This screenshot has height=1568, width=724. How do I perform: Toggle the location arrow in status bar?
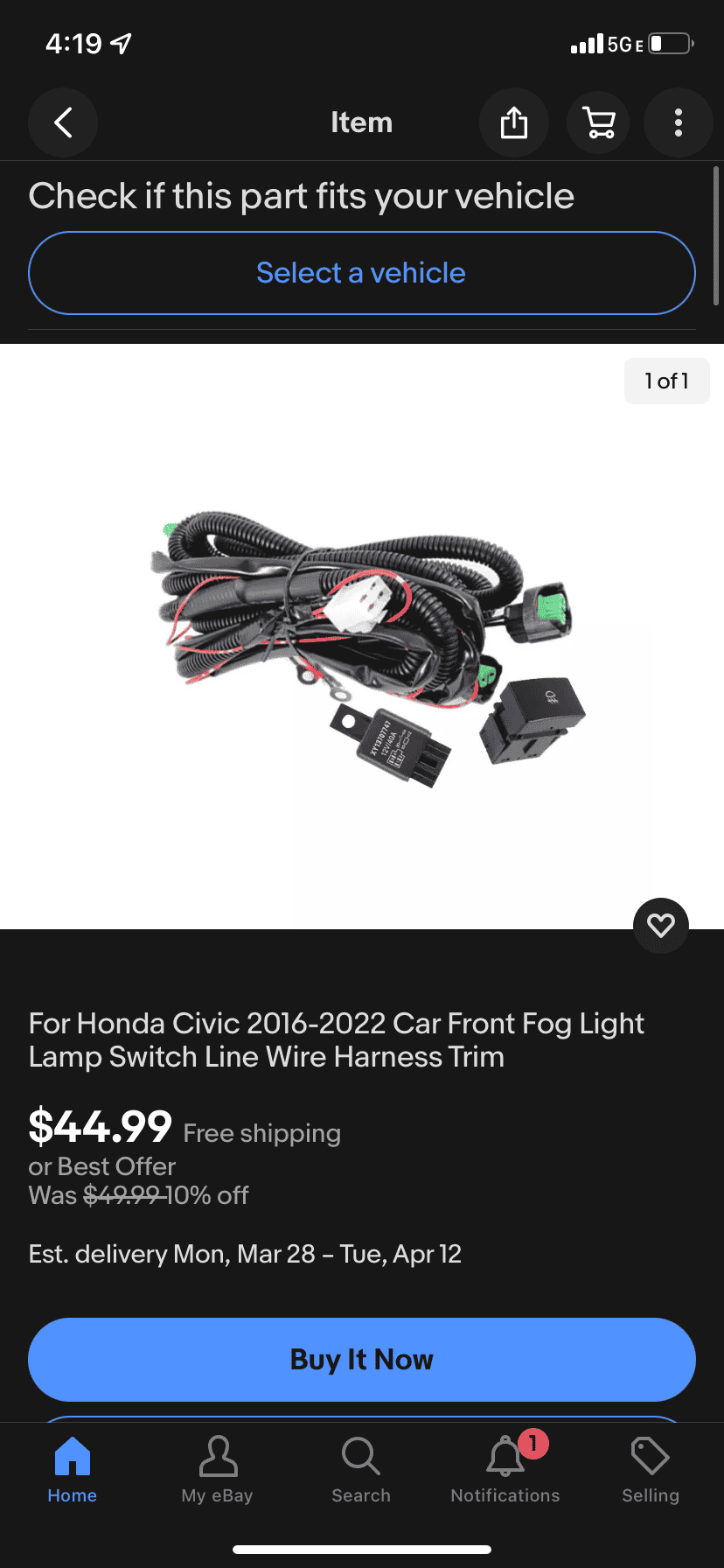(x=118, y=42)
